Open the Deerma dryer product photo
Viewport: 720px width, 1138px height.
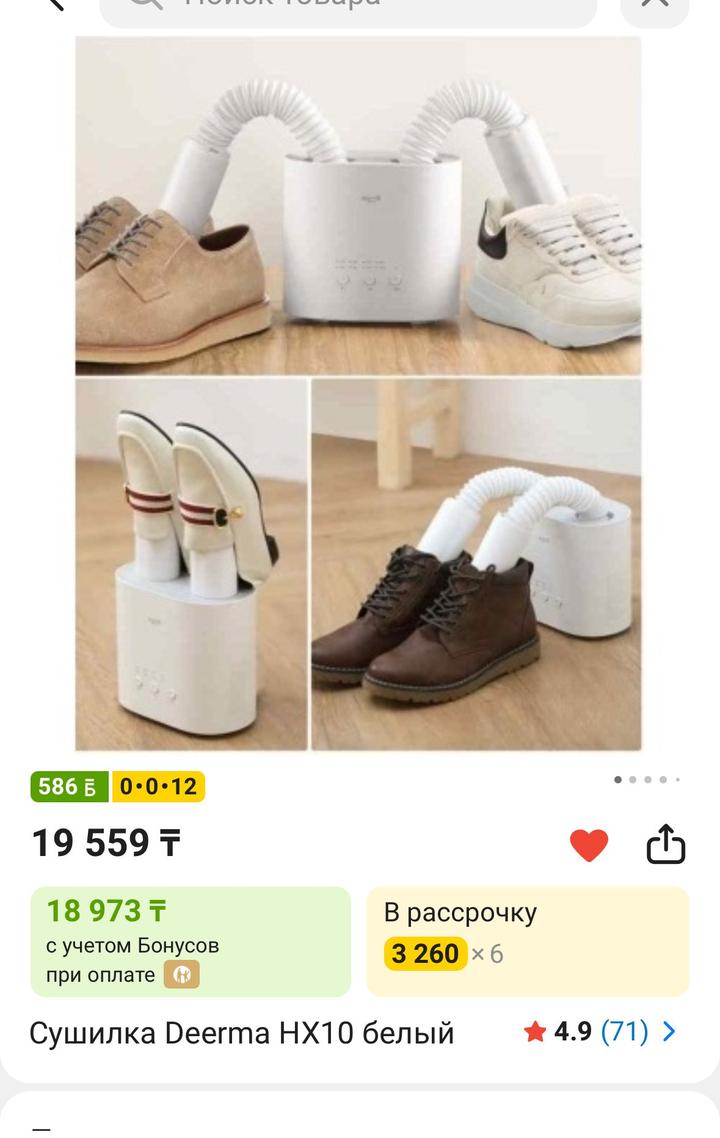coord(358,392)
